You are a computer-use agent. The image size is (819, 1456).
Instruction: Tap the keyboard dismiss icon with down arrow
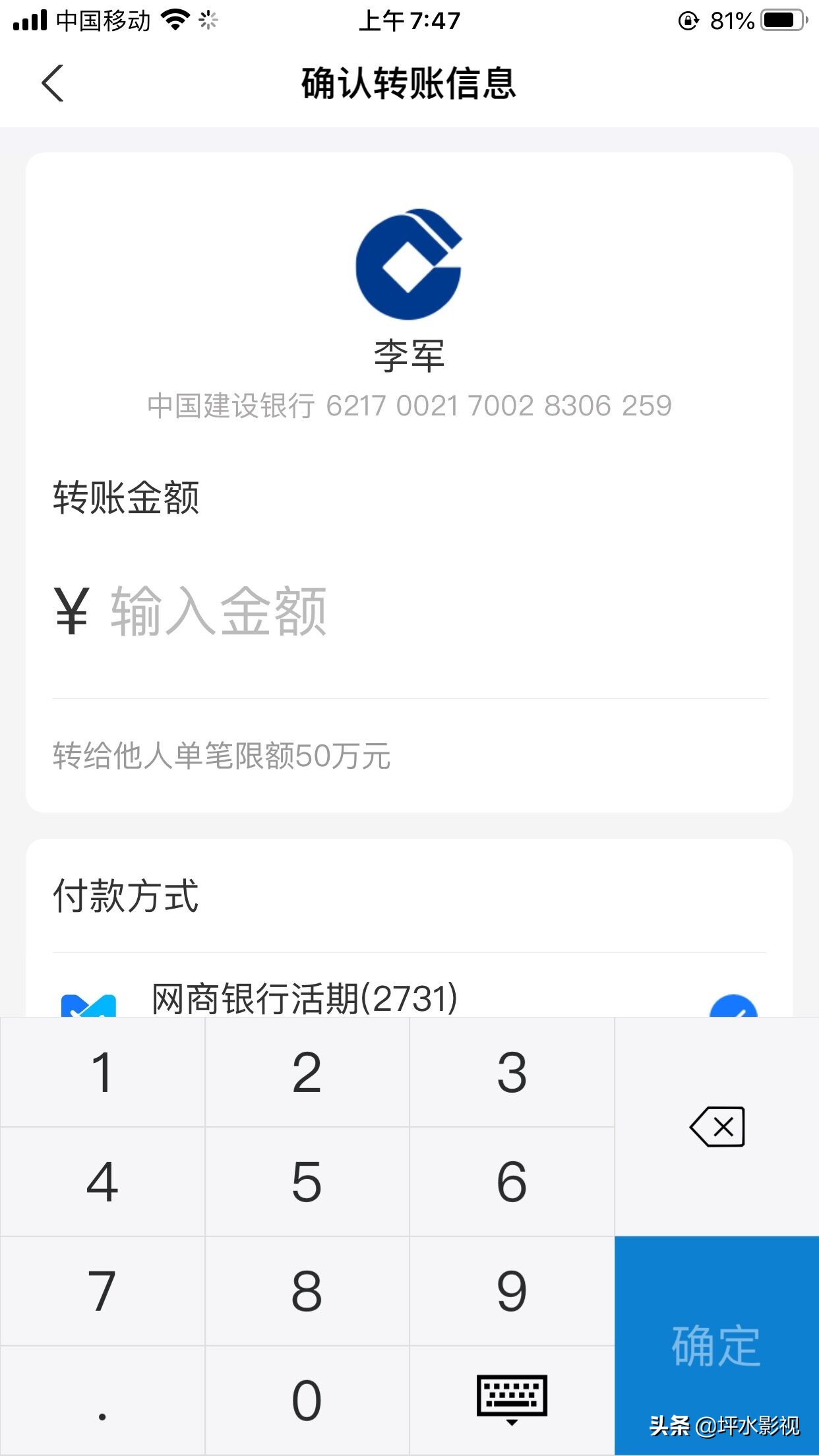(512, 1398)
